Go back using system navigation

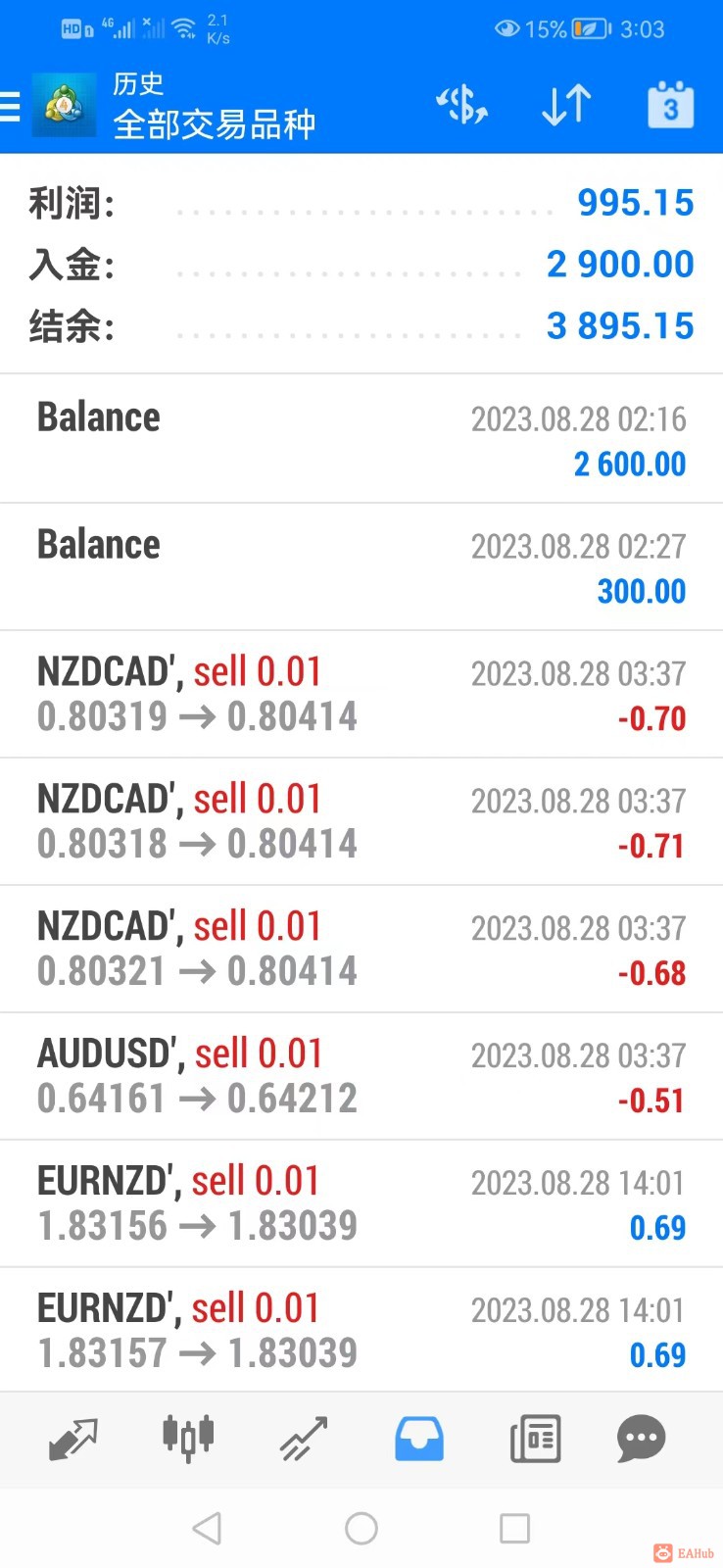207,1528
